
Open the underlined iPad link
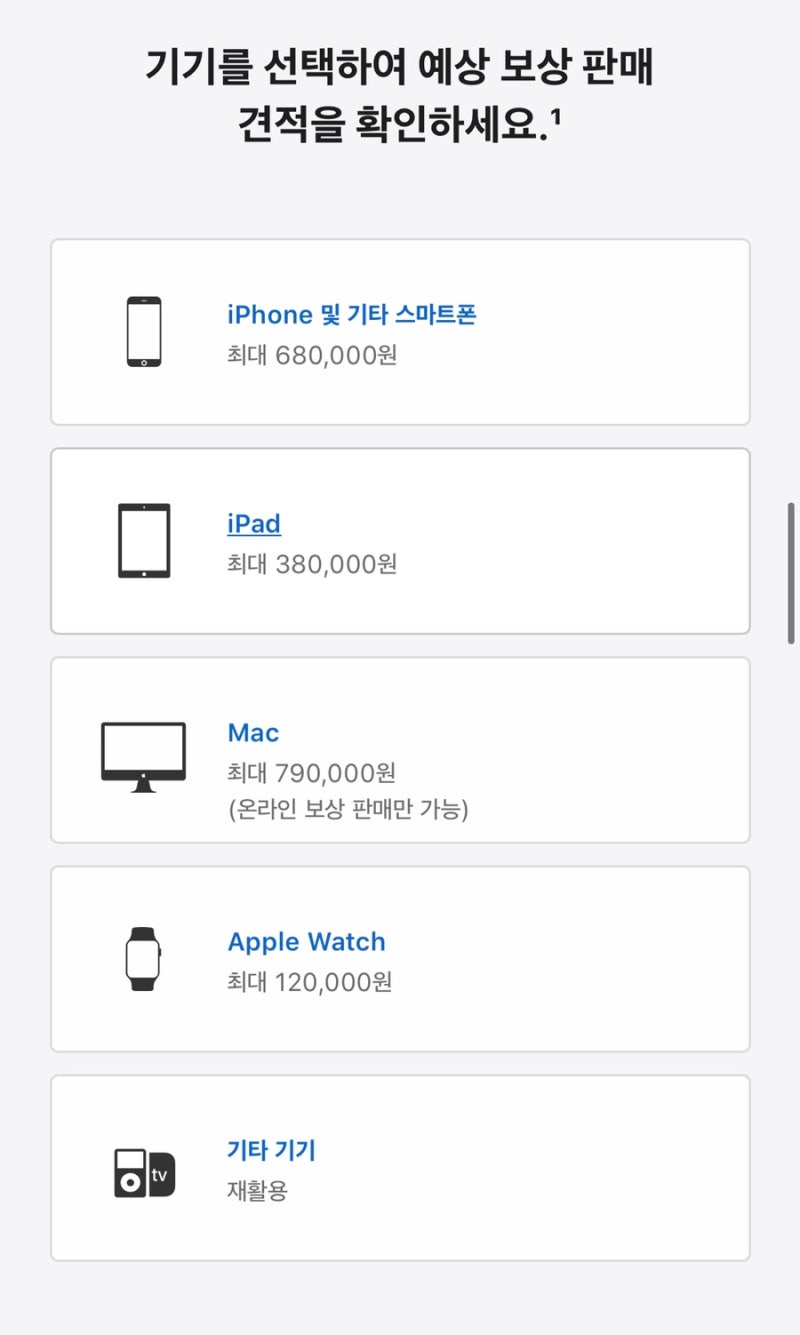click(252, 523)
